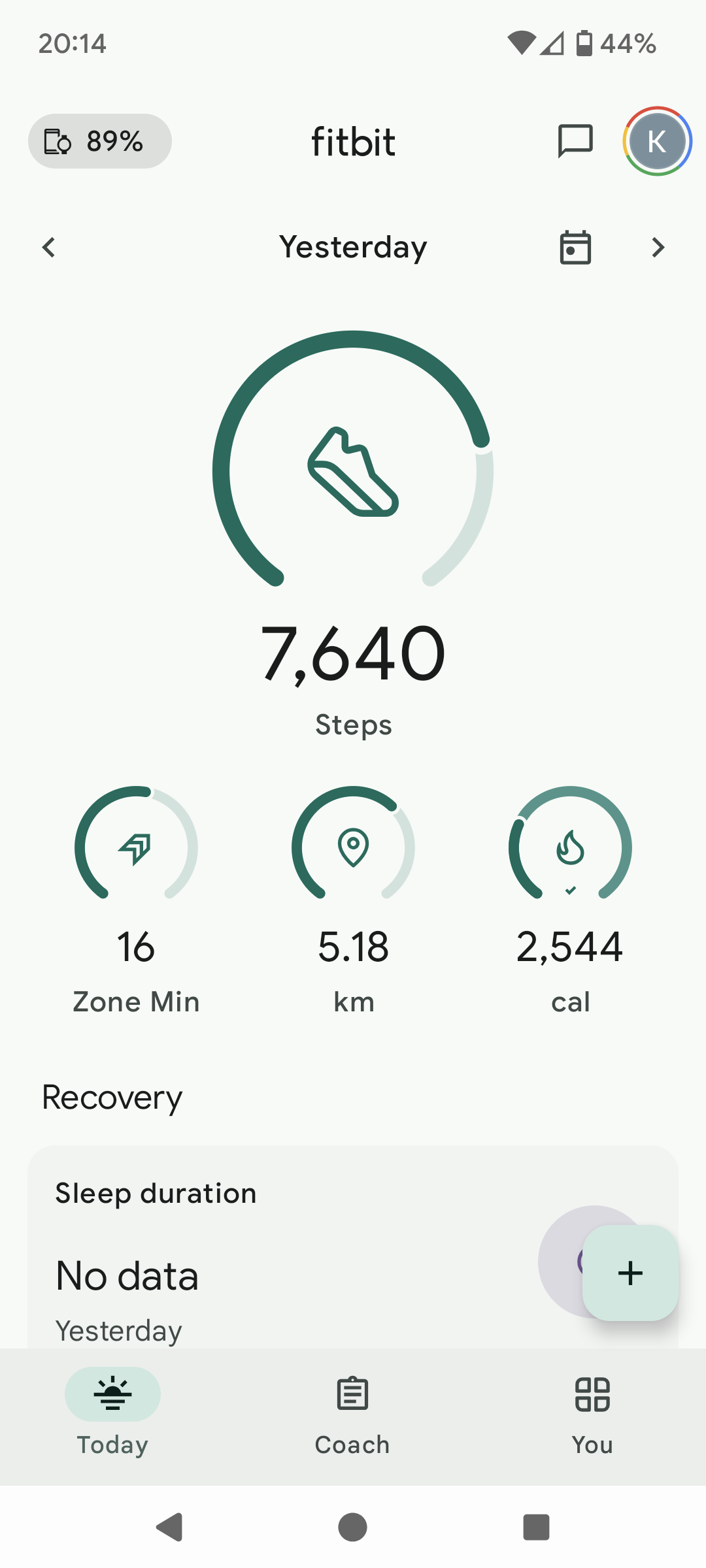Open the calendar date picker
The image size is (706, 1568).
575,248
